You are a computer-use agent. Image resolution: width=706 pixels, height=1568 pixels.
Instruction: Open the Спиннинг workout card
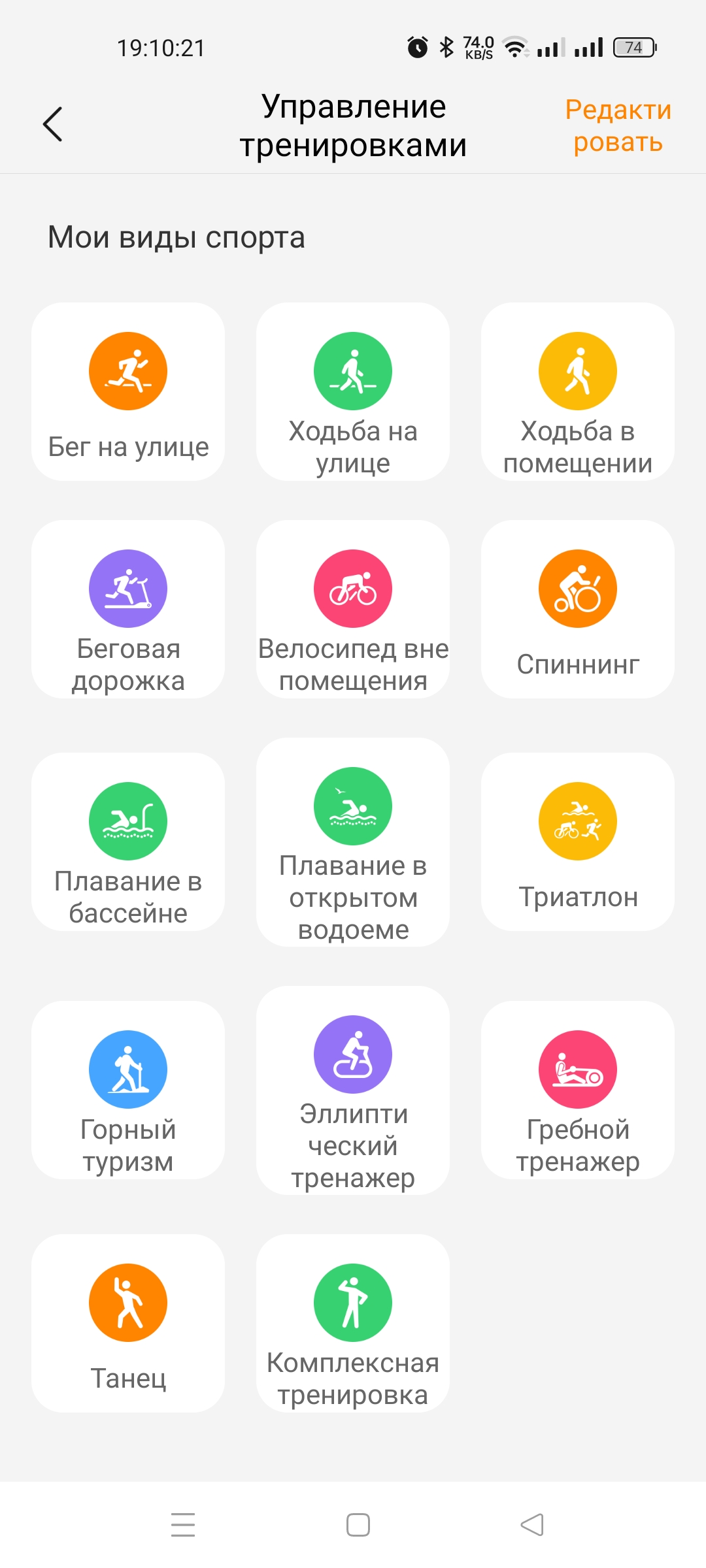[x=578, y=610]
